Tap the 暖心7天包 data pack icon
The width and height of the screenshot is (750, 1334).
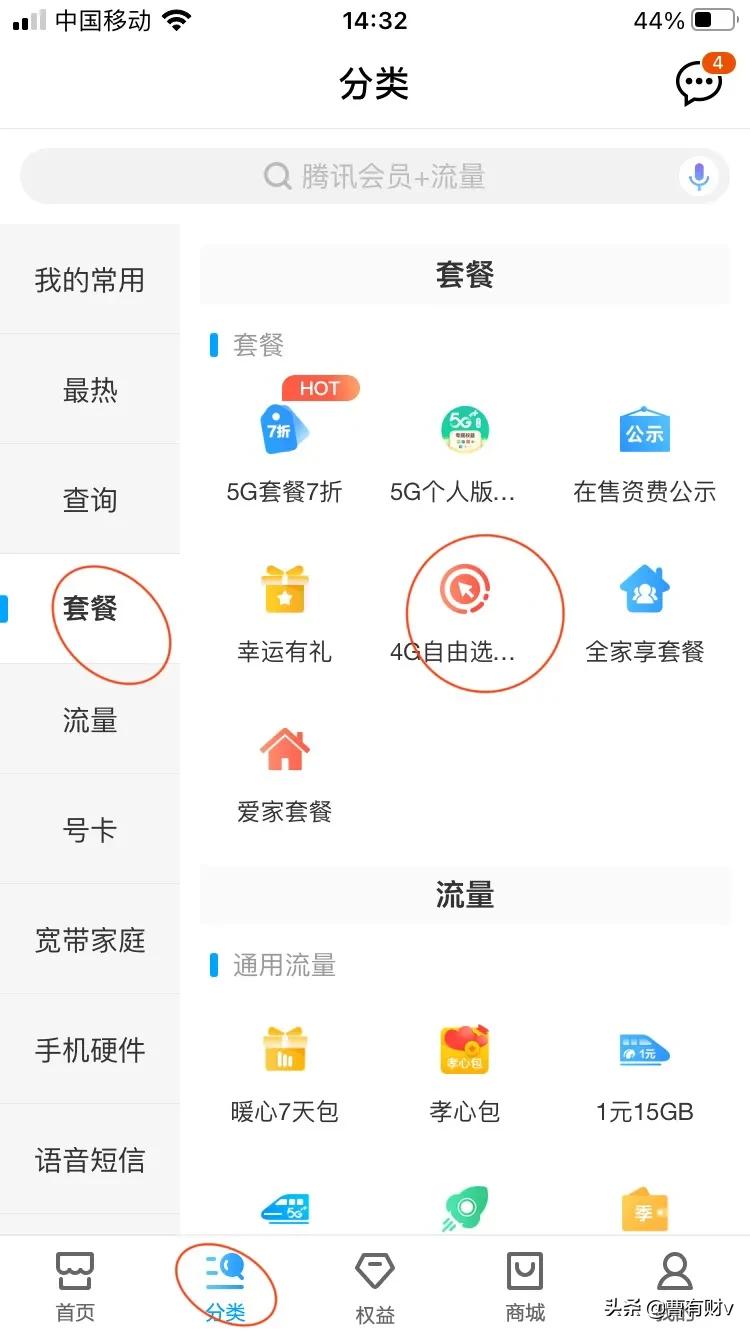(x=284, y=1050)
